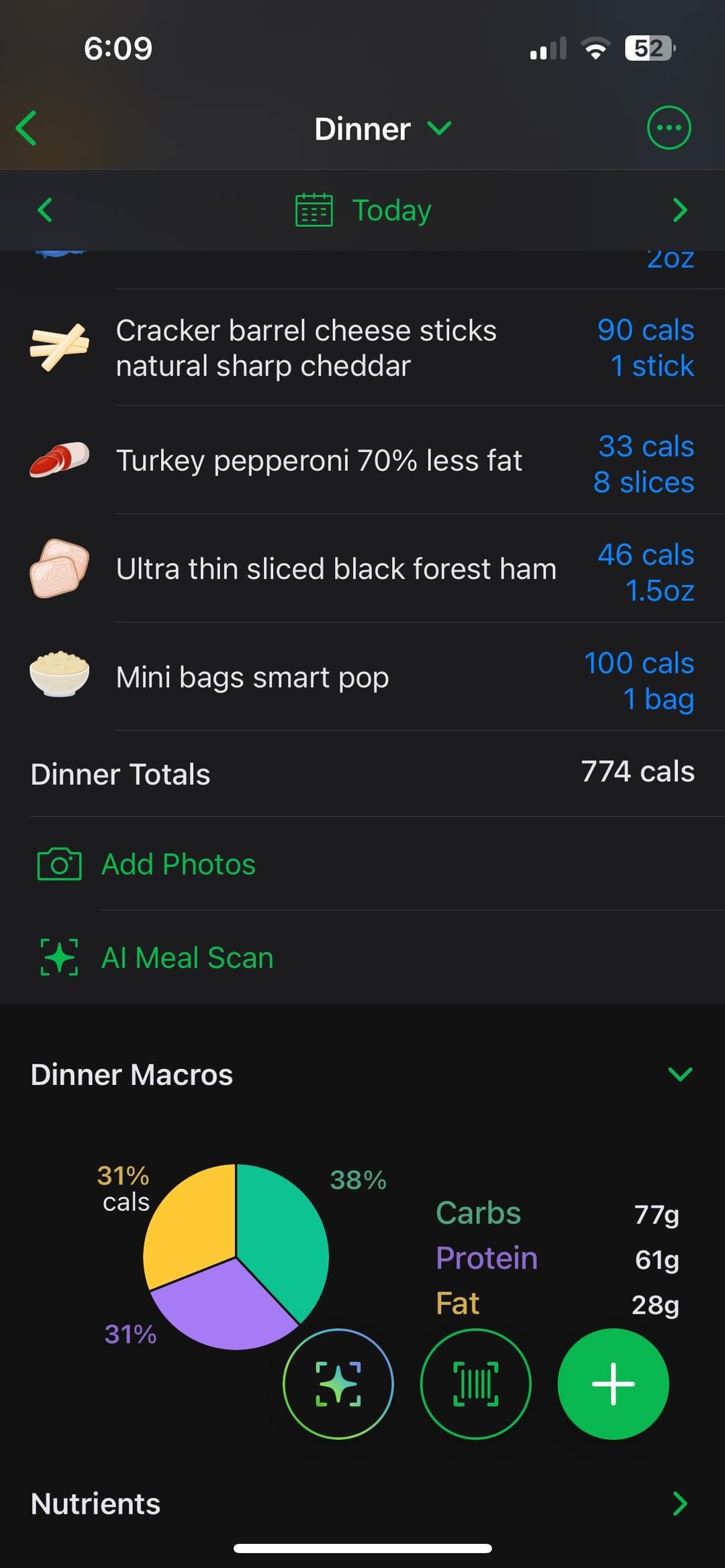
Task: Open the Dinner meal dropdown
Action: (x=383, y=128)
